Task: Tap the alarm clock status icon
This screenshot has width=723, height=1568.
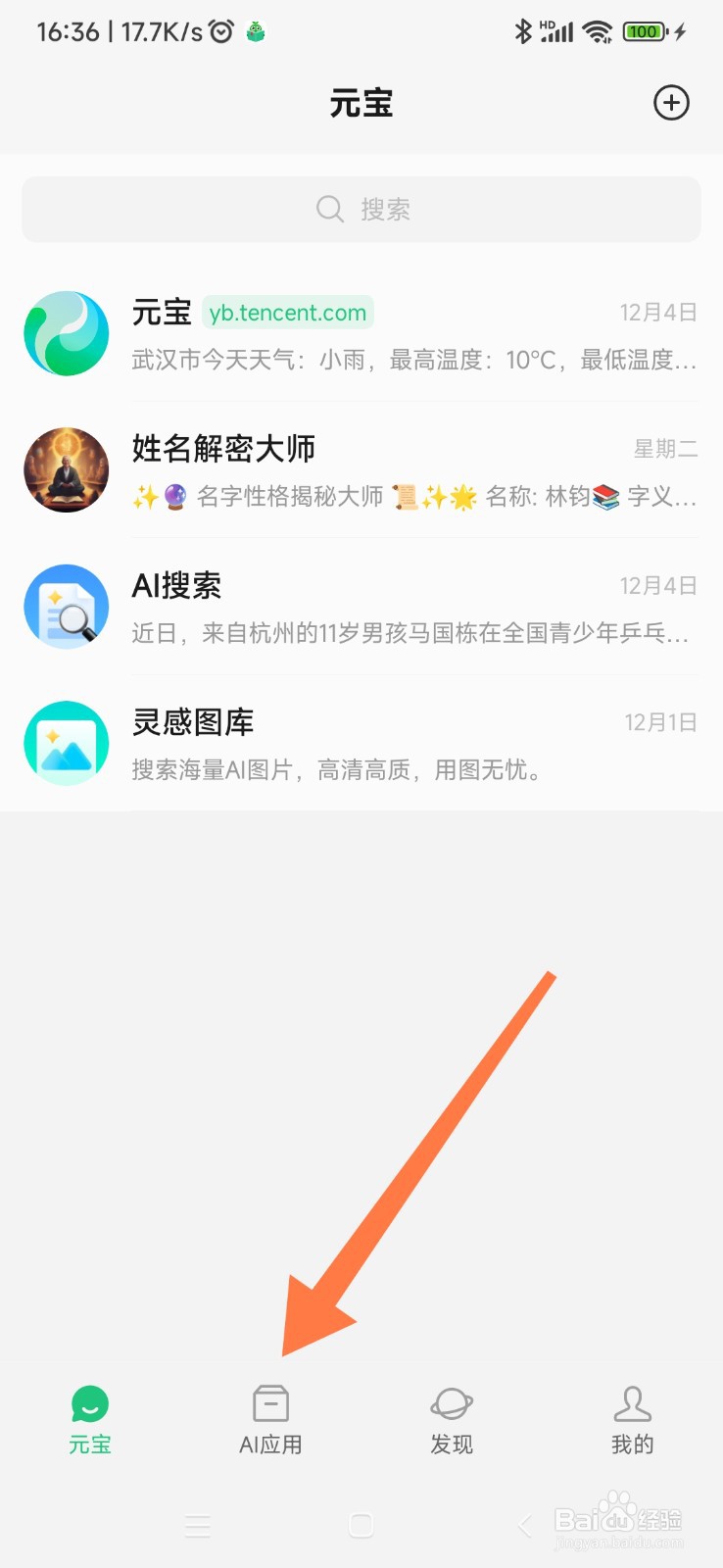Action: (220, 30)
